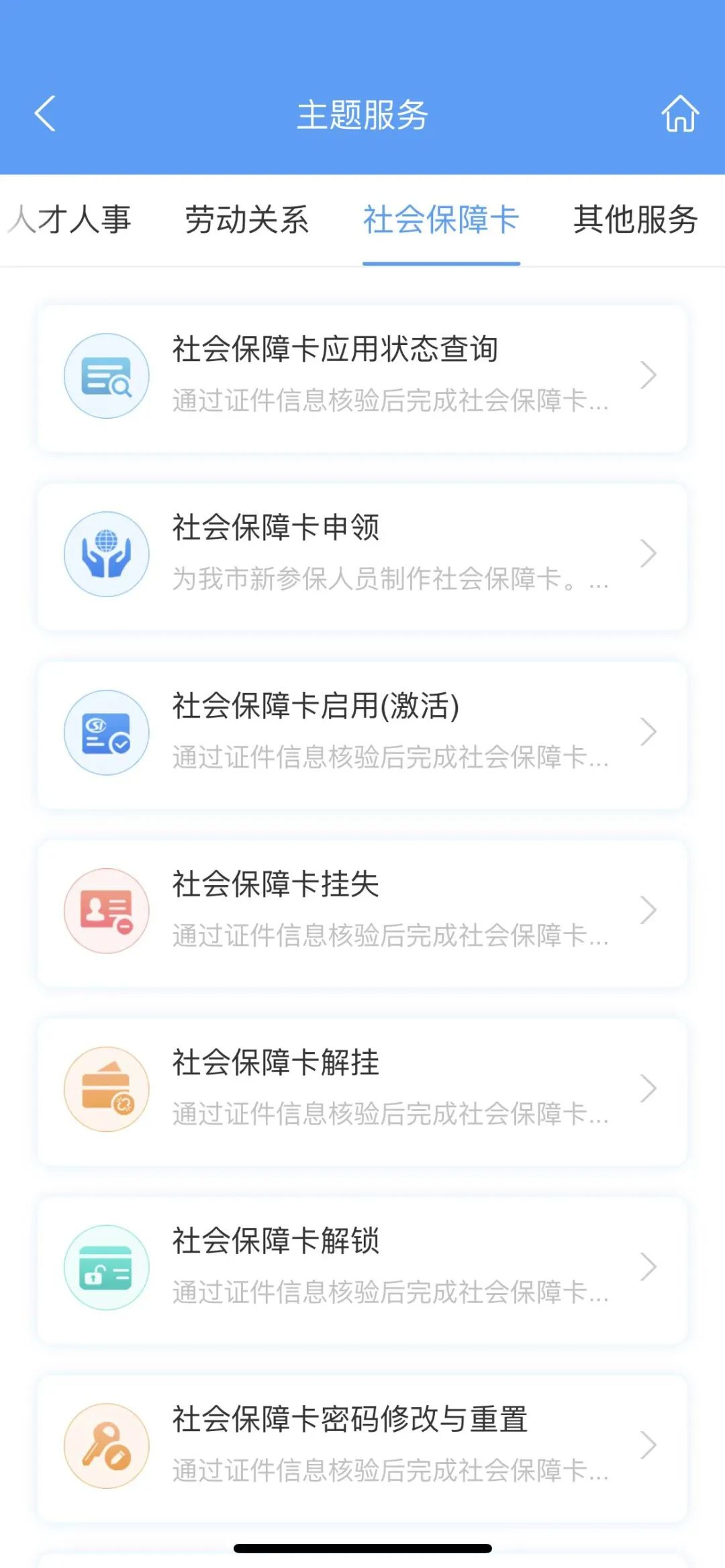Switch to the 人才人事 tab
Viewport: 725px width, 1568px height.
pos(70,220)
